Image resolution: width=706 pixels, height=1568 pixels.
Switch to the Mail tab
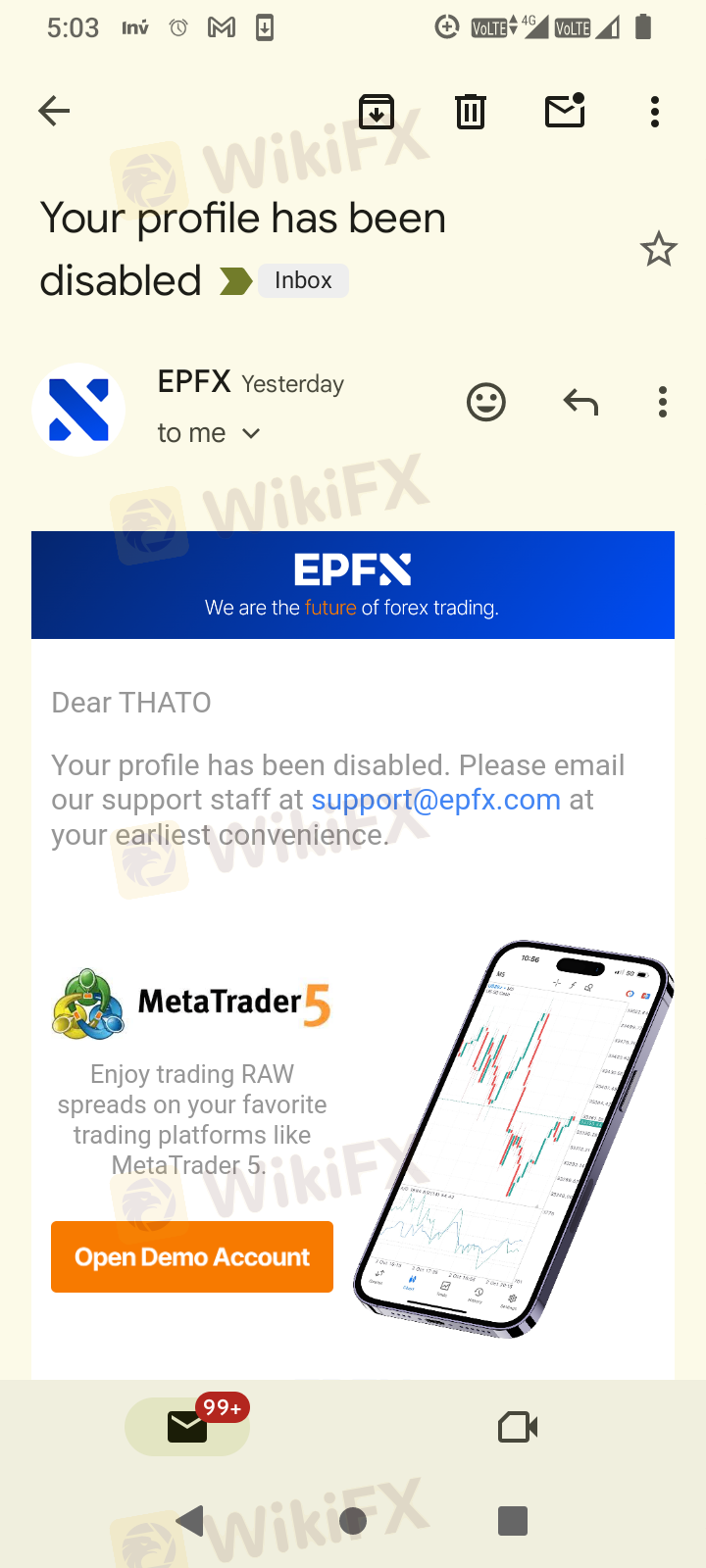pos(187,1427)
